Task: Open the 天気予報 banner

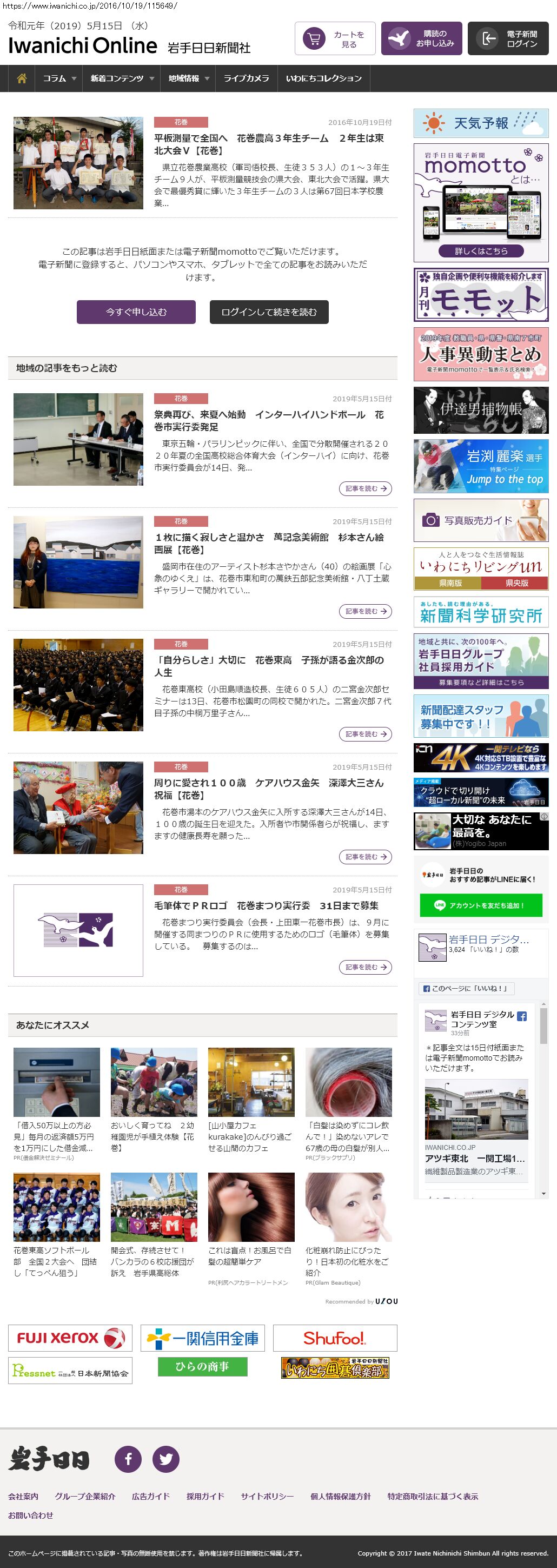Action: tap(481, 123)
